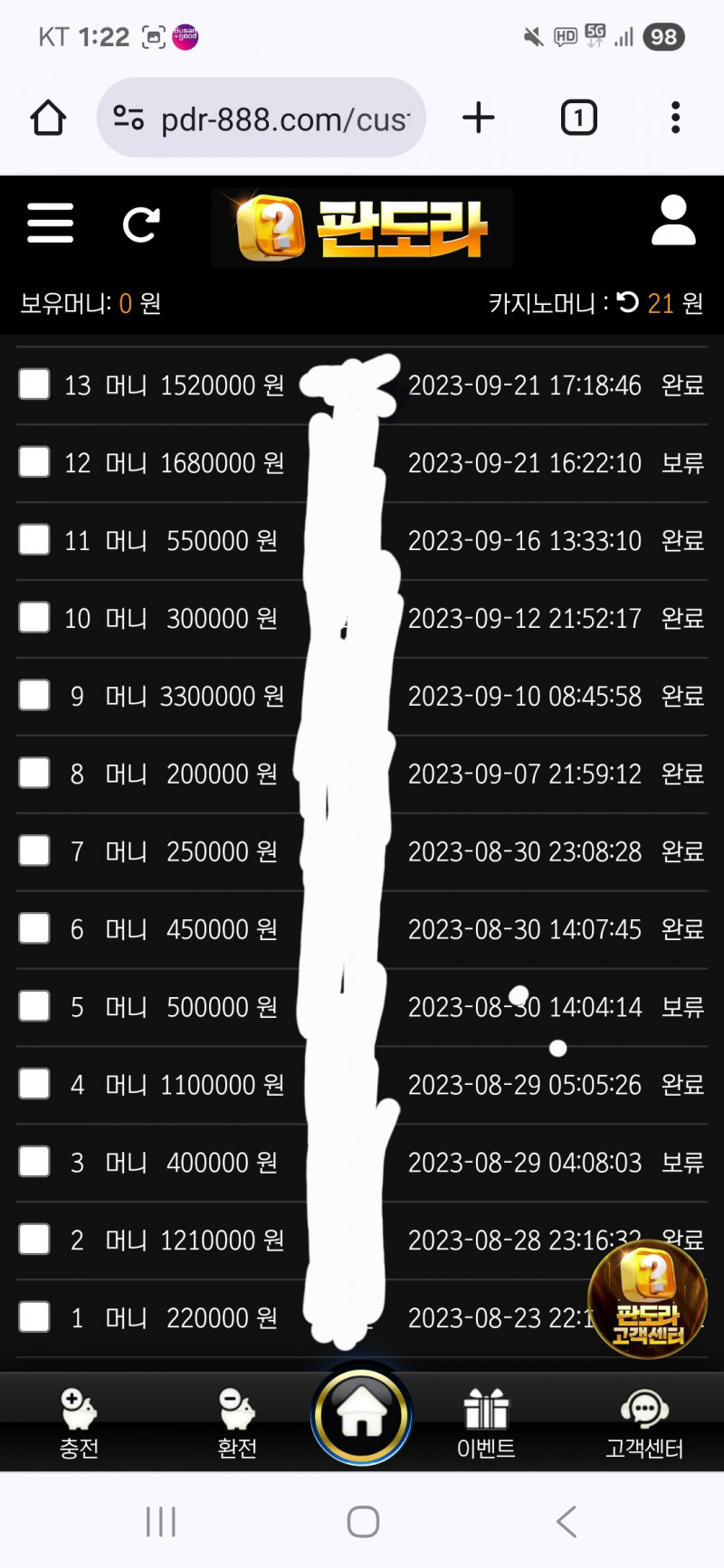Viewport: 724px width, 1568px height.
Task: Go to the 충전 deposit tab
Action: coord(79,1423)
